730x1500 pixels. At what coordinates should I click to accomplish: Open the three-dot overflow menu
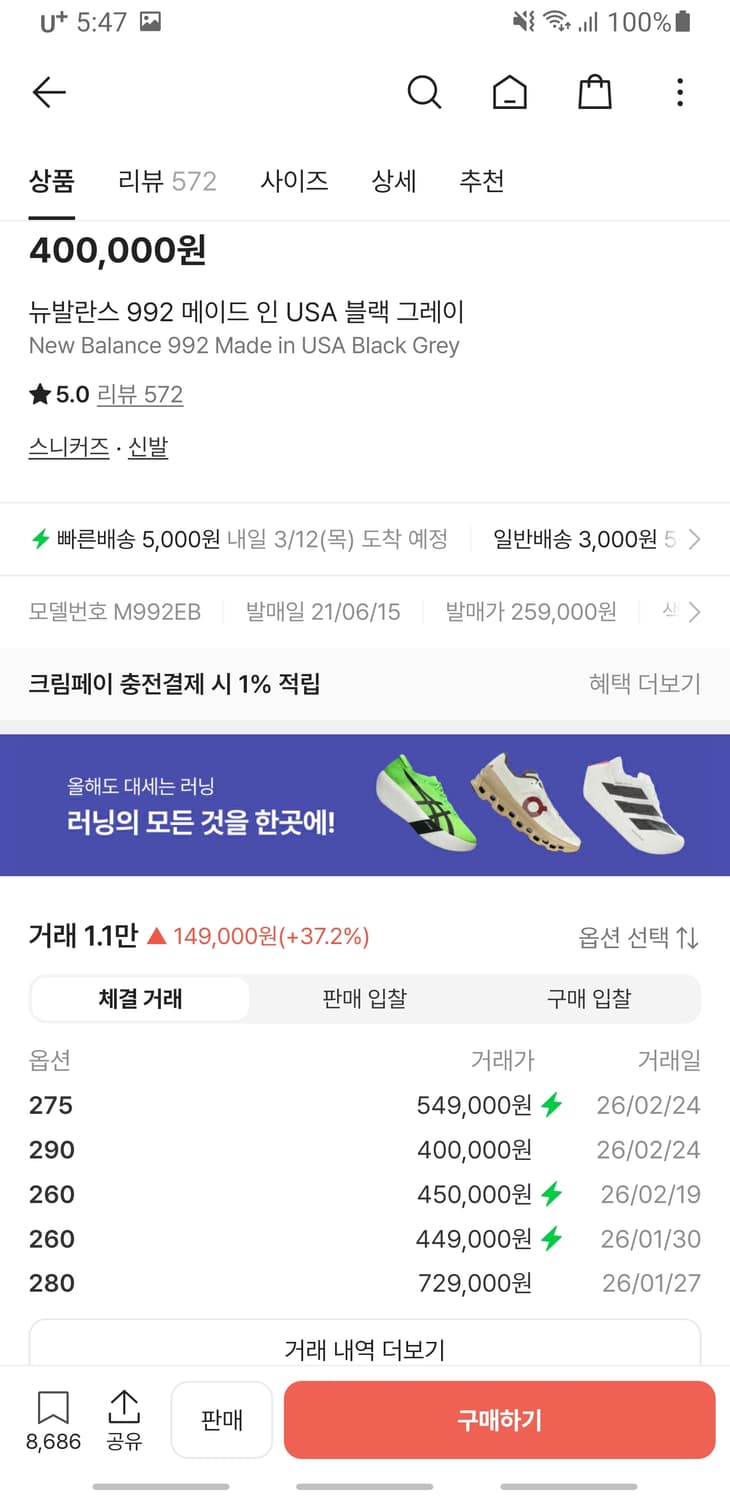point(680,91)
